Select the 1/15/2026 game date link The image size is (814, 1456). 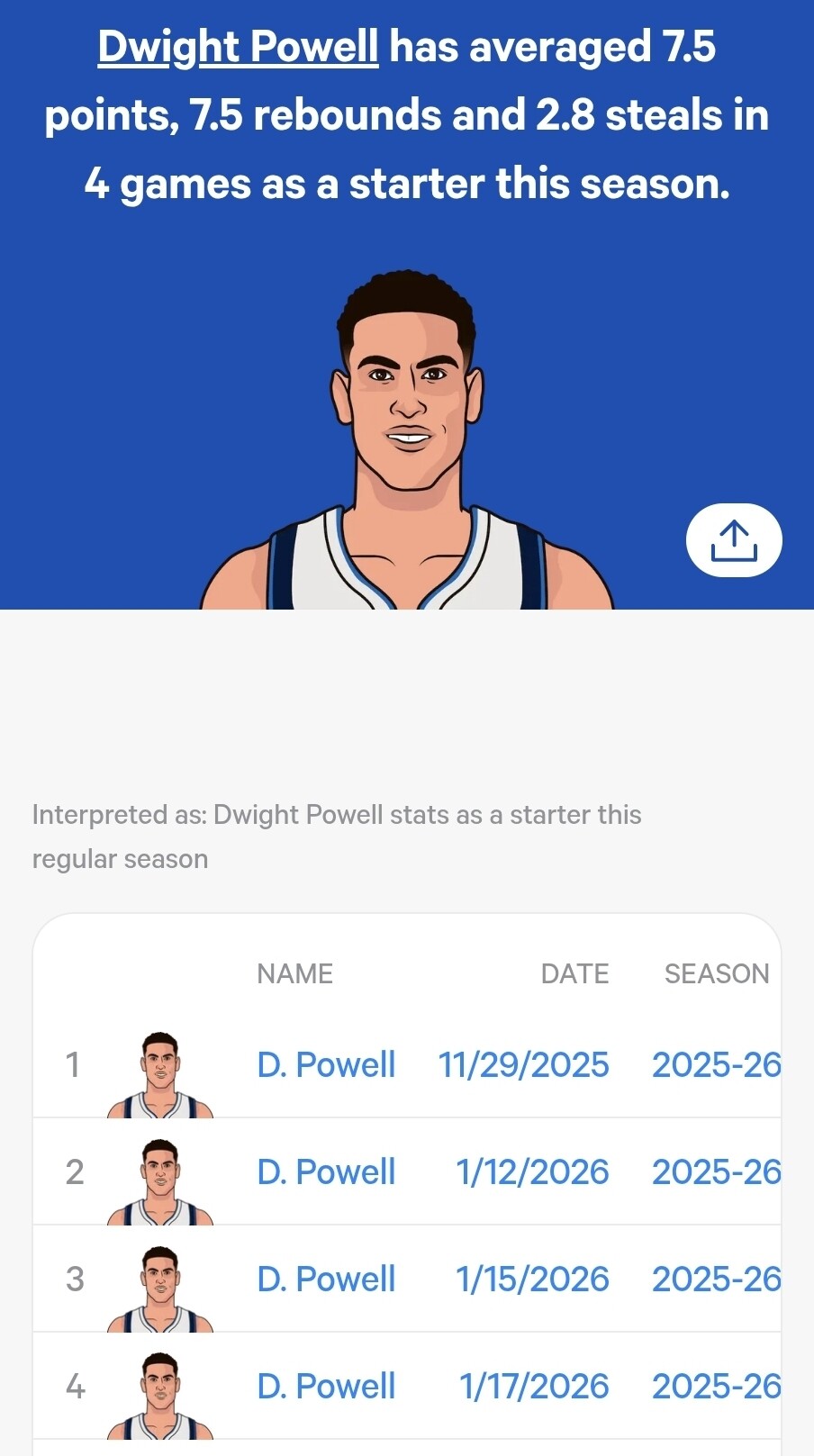coord(532,1280)
